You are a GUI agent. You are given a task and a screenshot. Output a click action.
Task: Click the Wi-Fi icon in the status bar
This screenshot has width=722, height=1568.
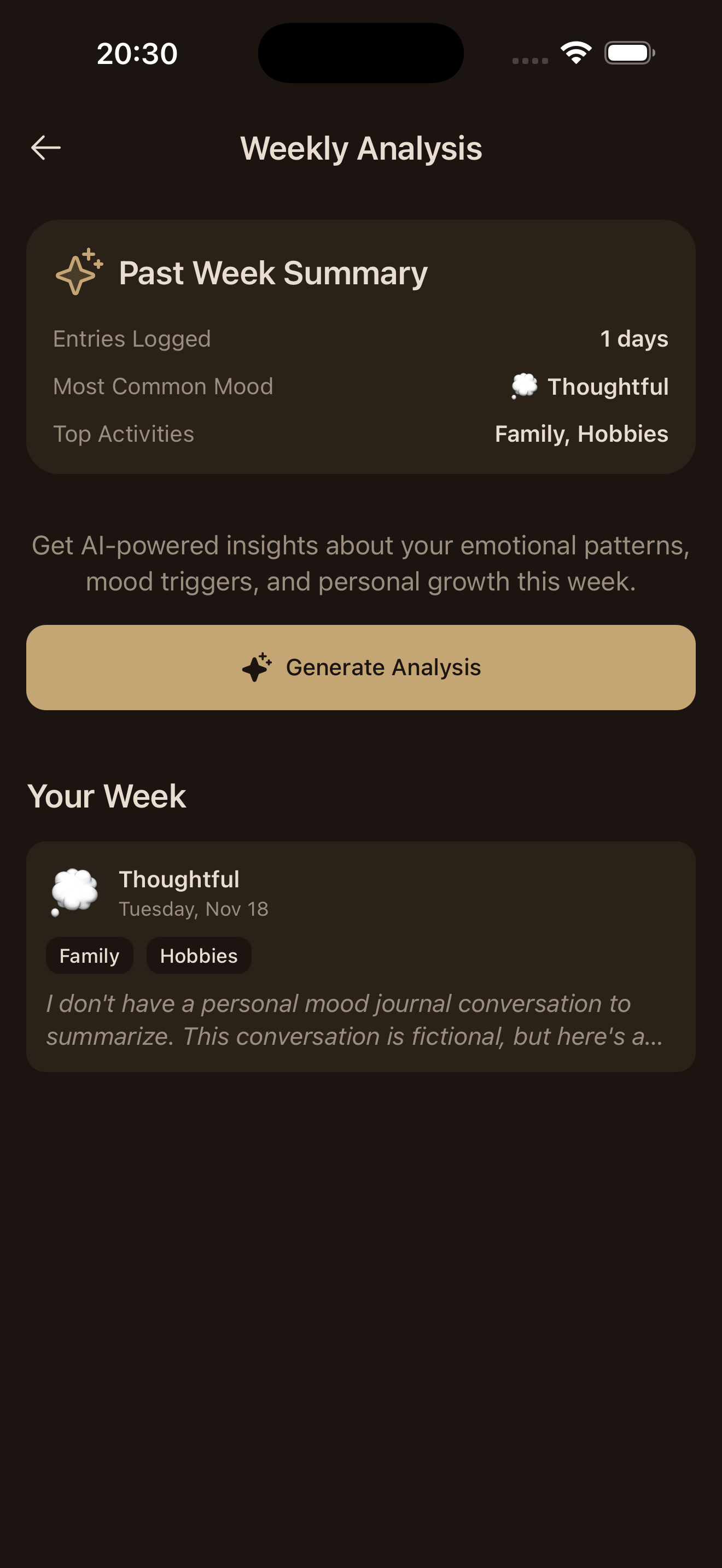[575, 53]
